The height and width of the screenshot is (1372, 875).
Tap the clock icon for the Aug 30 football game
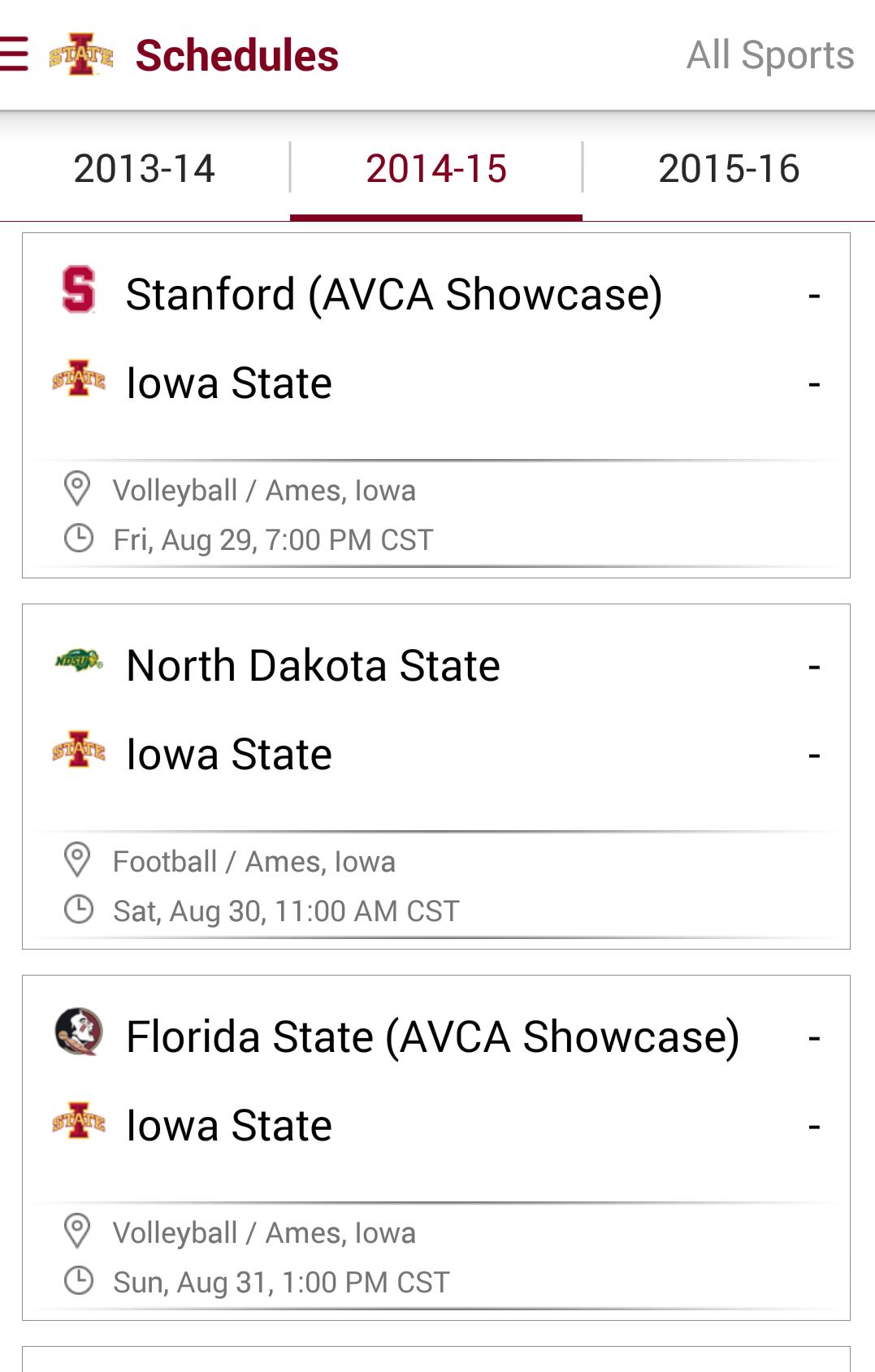(78, 910)
